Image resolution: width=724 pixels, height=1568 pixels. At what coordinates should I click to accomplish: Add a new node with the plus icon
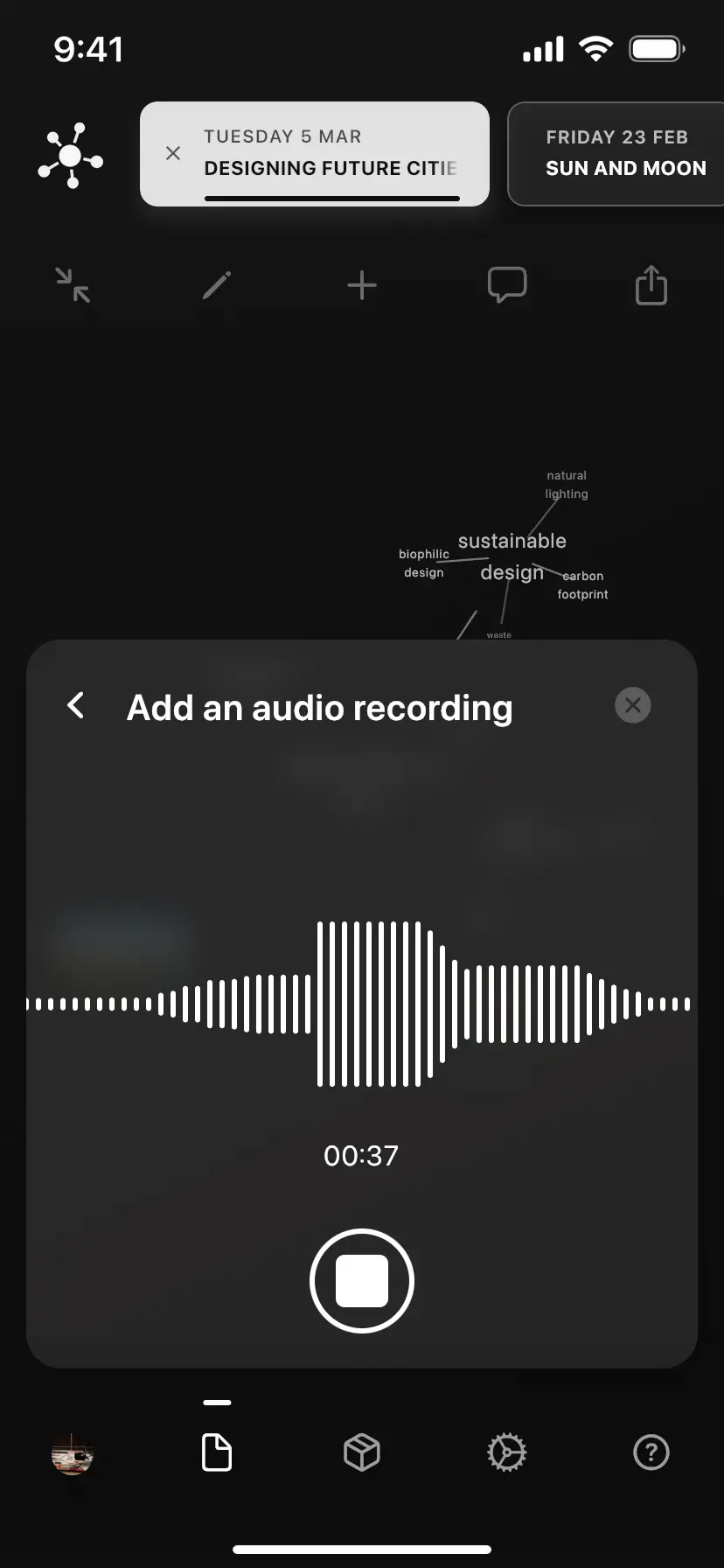(x=361, y=284)
